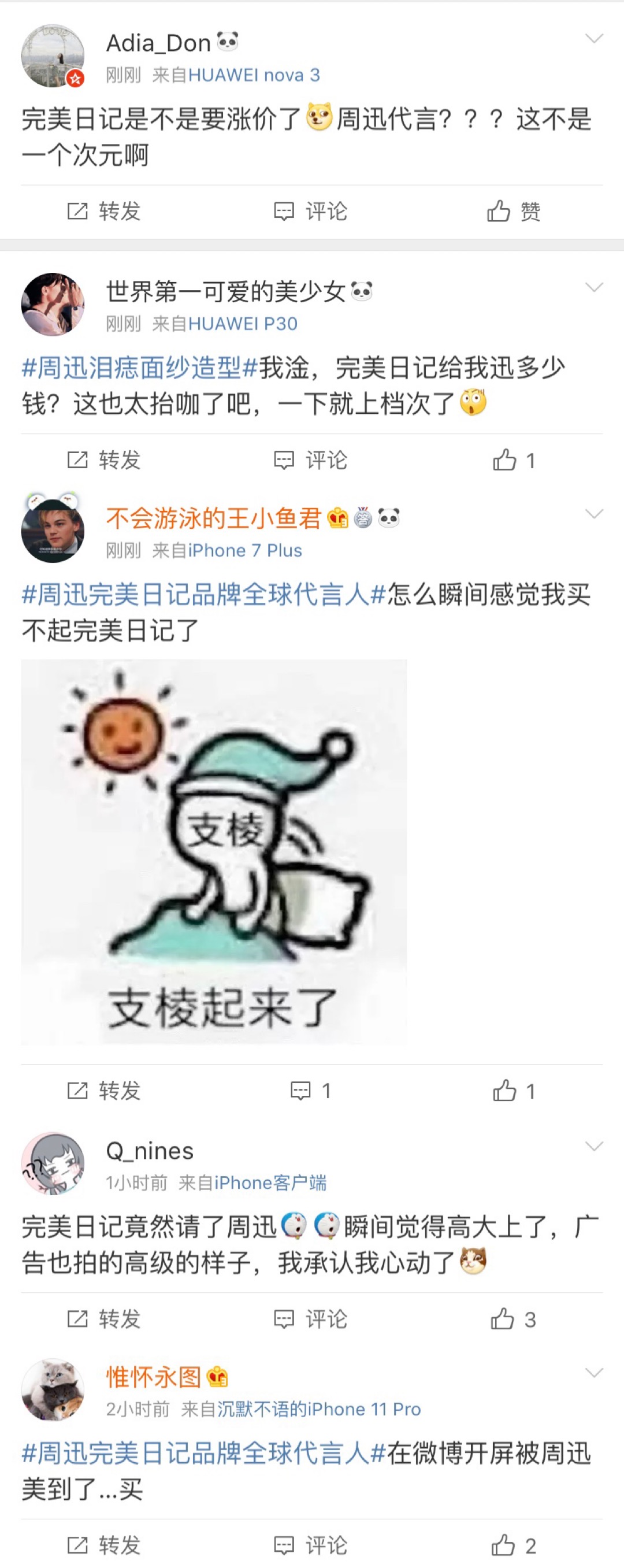This screenshot has height=1568, width=624.
Task: Open 惟怀永图's profile from the username
Action: click(154, 1376)
